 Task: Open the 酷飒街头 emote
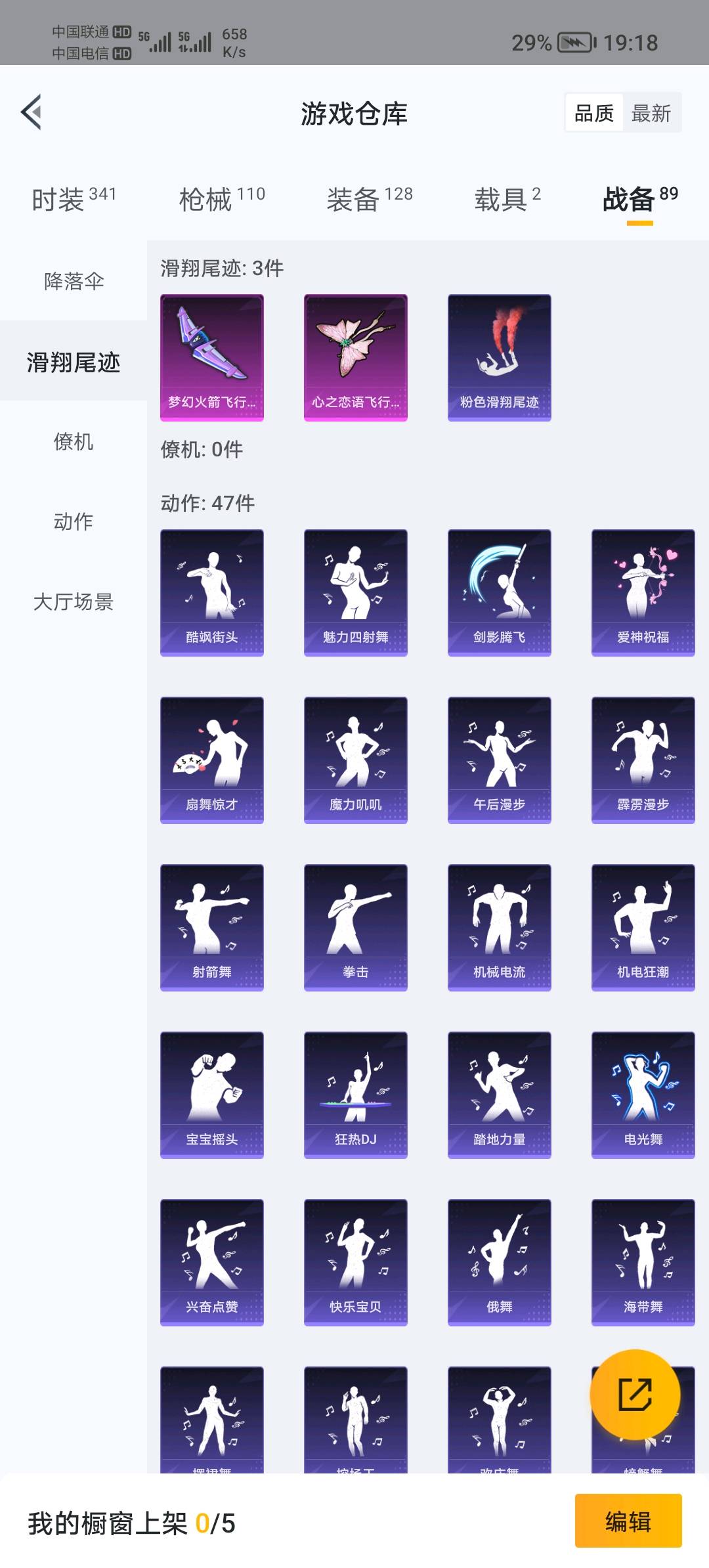212,592
